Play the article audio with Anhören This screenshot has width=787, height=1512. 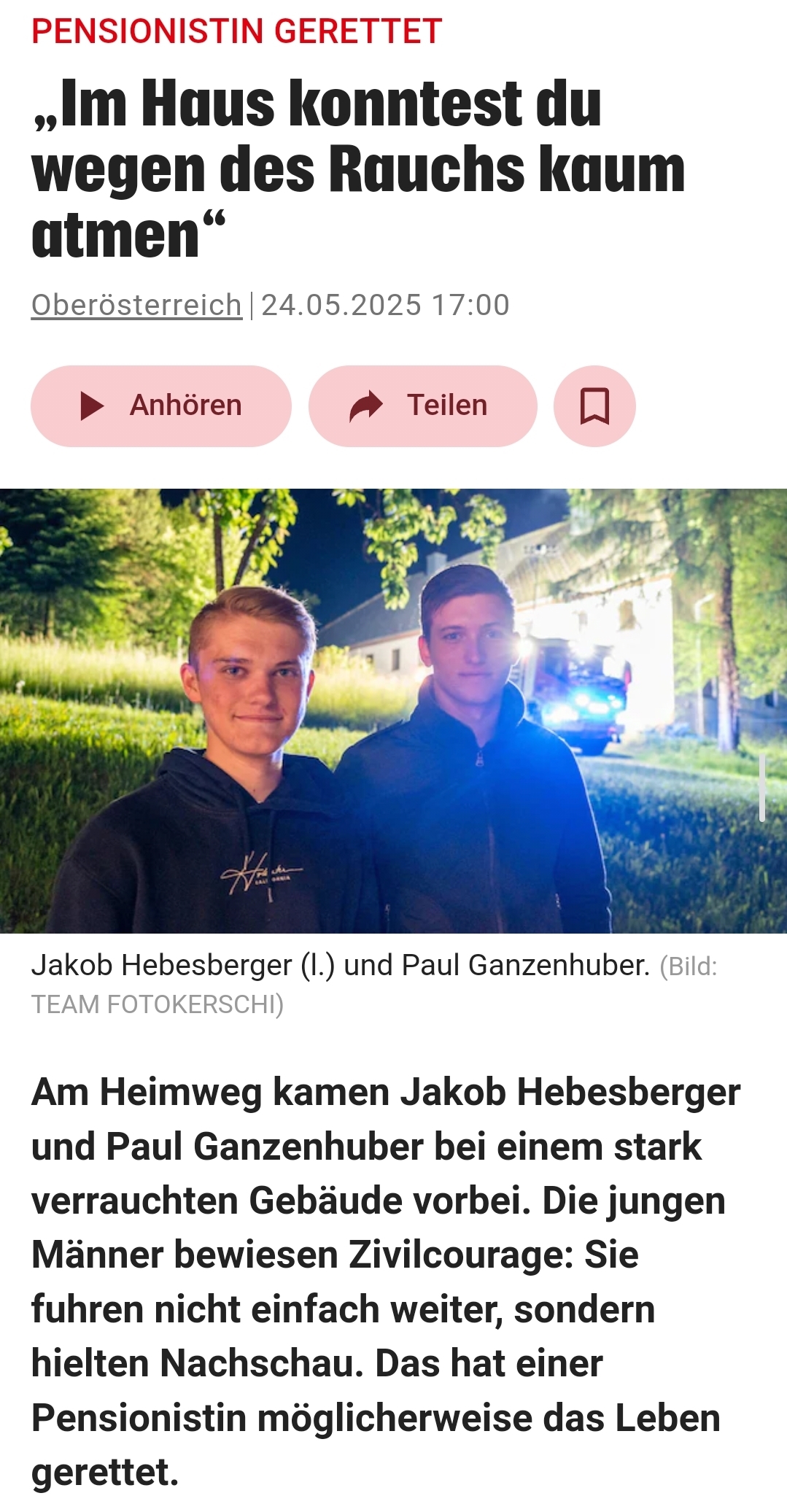pyautogui.click(x=160, y=406)
